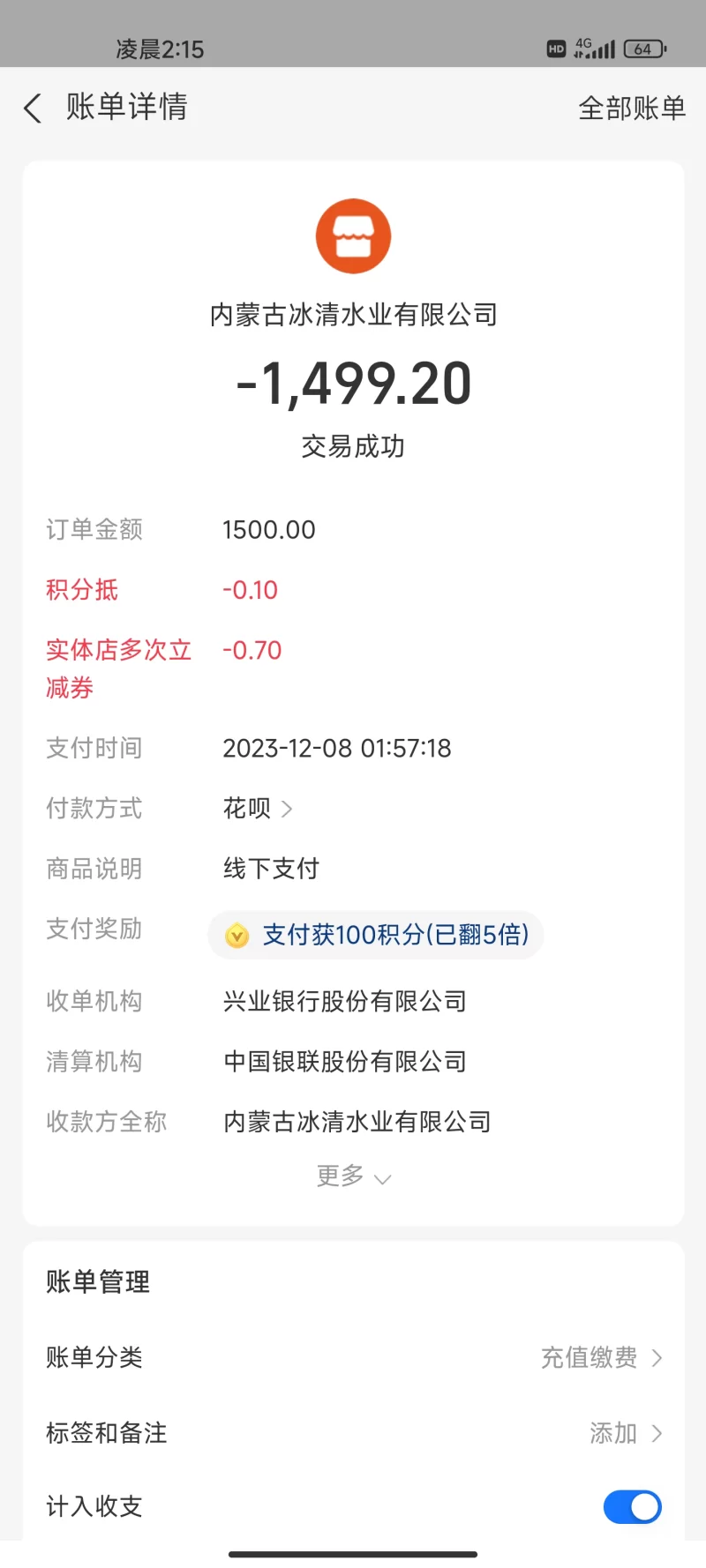Expand 更多 to show more details

tap(353, 1176)
